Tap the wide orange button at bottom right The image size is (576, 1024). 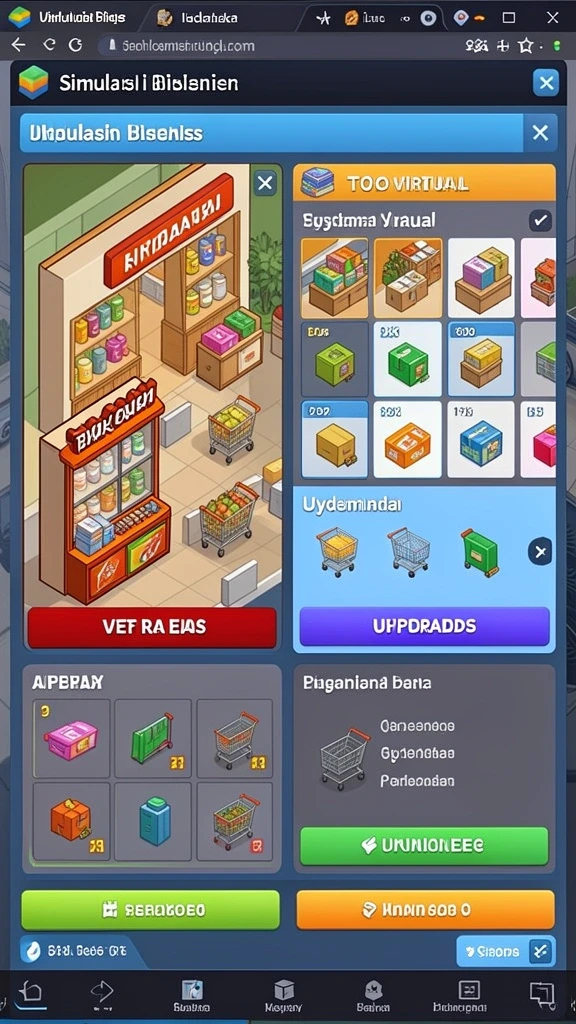(x=425, y=909)
